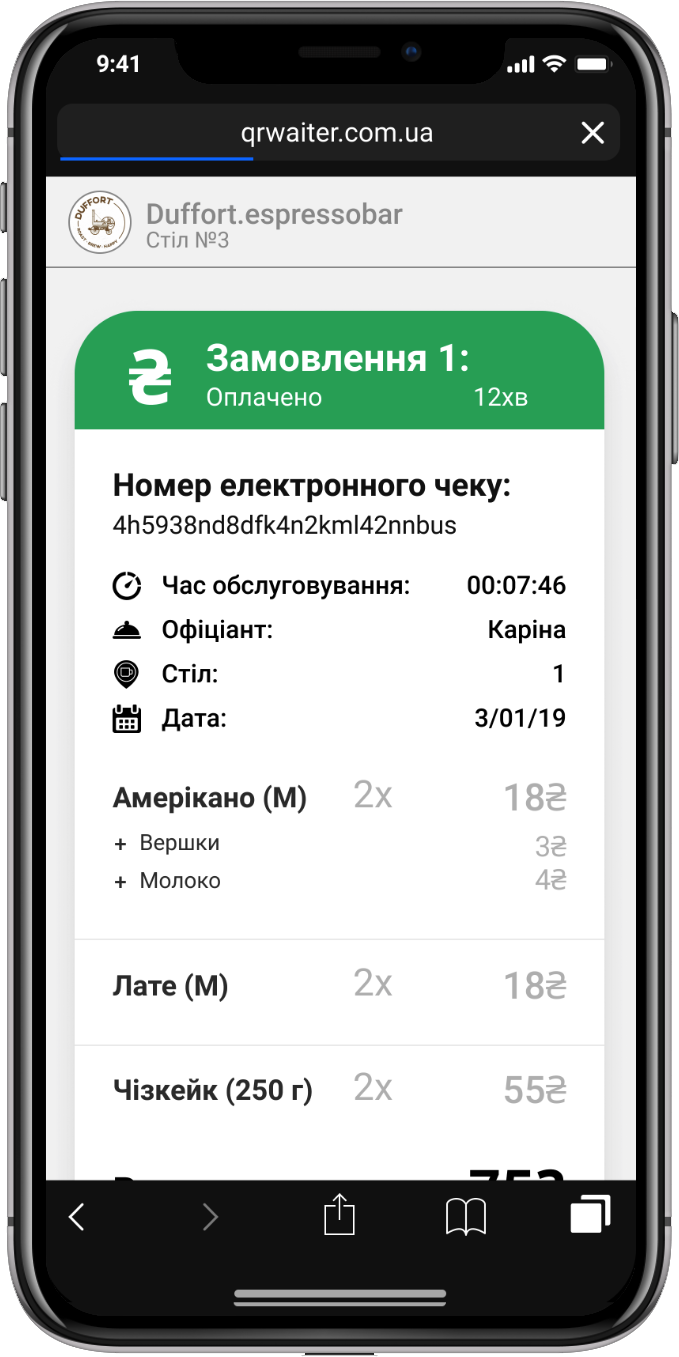The width and height of the screenshot is (679, 1357).
Task: Stop loading with the X button
Action: (x=593, y=133)
